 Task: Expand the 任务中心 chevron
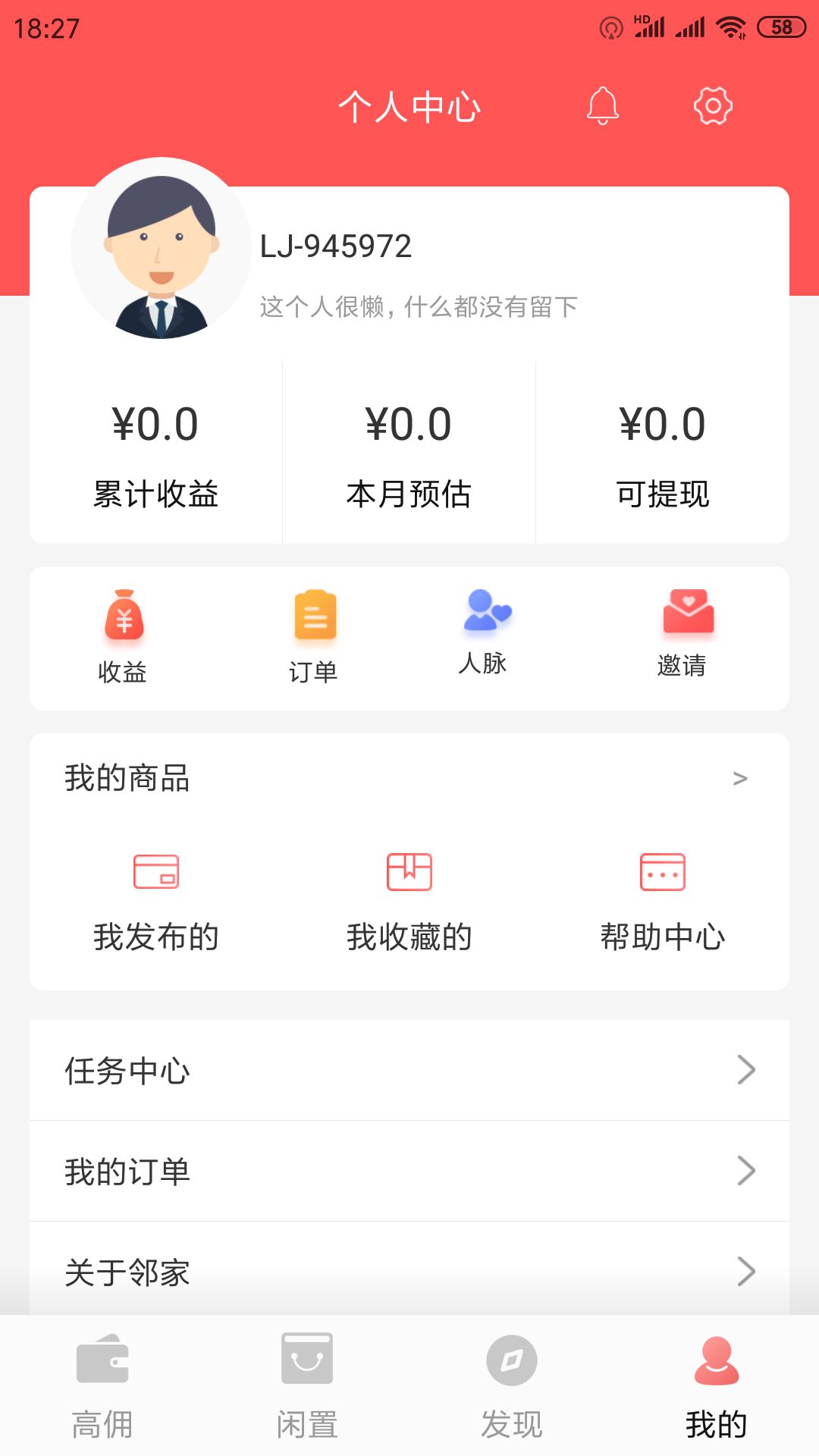click(746, 1070)
